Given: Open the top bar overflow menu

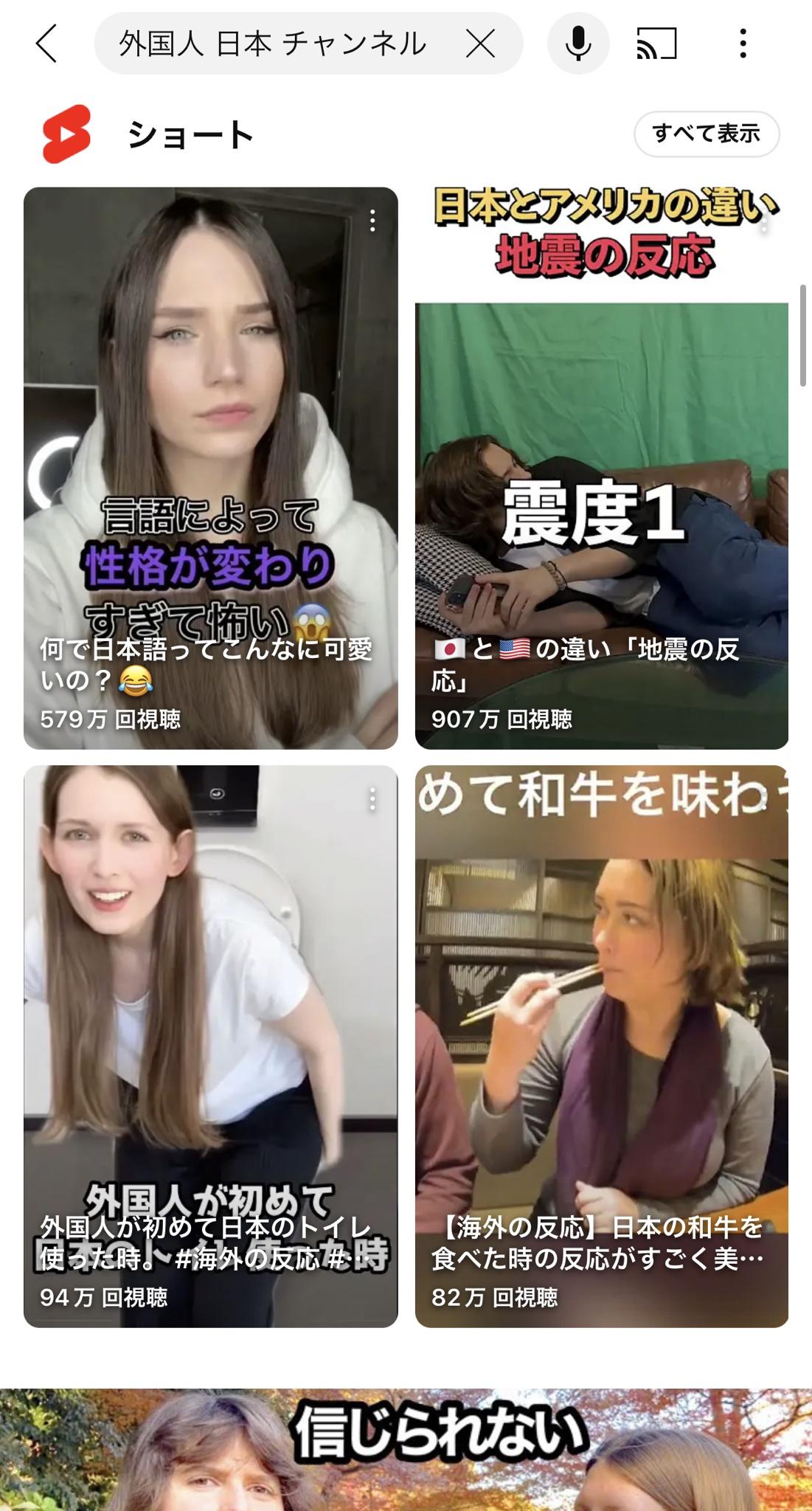Looking at the screenshot, I should click(x=743, y=44).
